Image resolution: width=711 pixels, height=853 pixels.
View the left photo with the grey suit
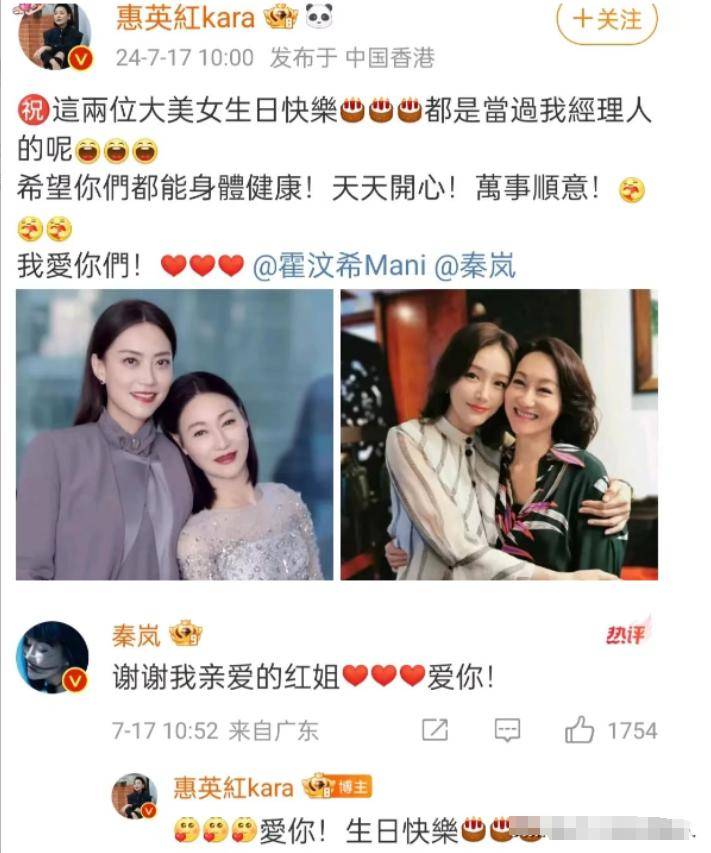coord(174,434)
